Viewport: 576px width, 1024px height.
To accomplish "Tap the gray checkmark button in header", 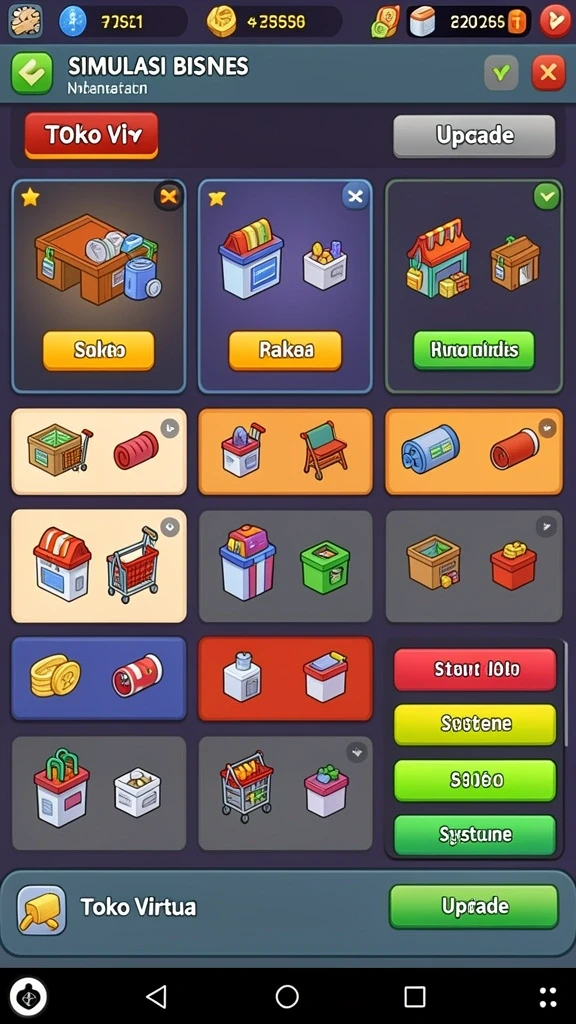I will click(501, 72).
